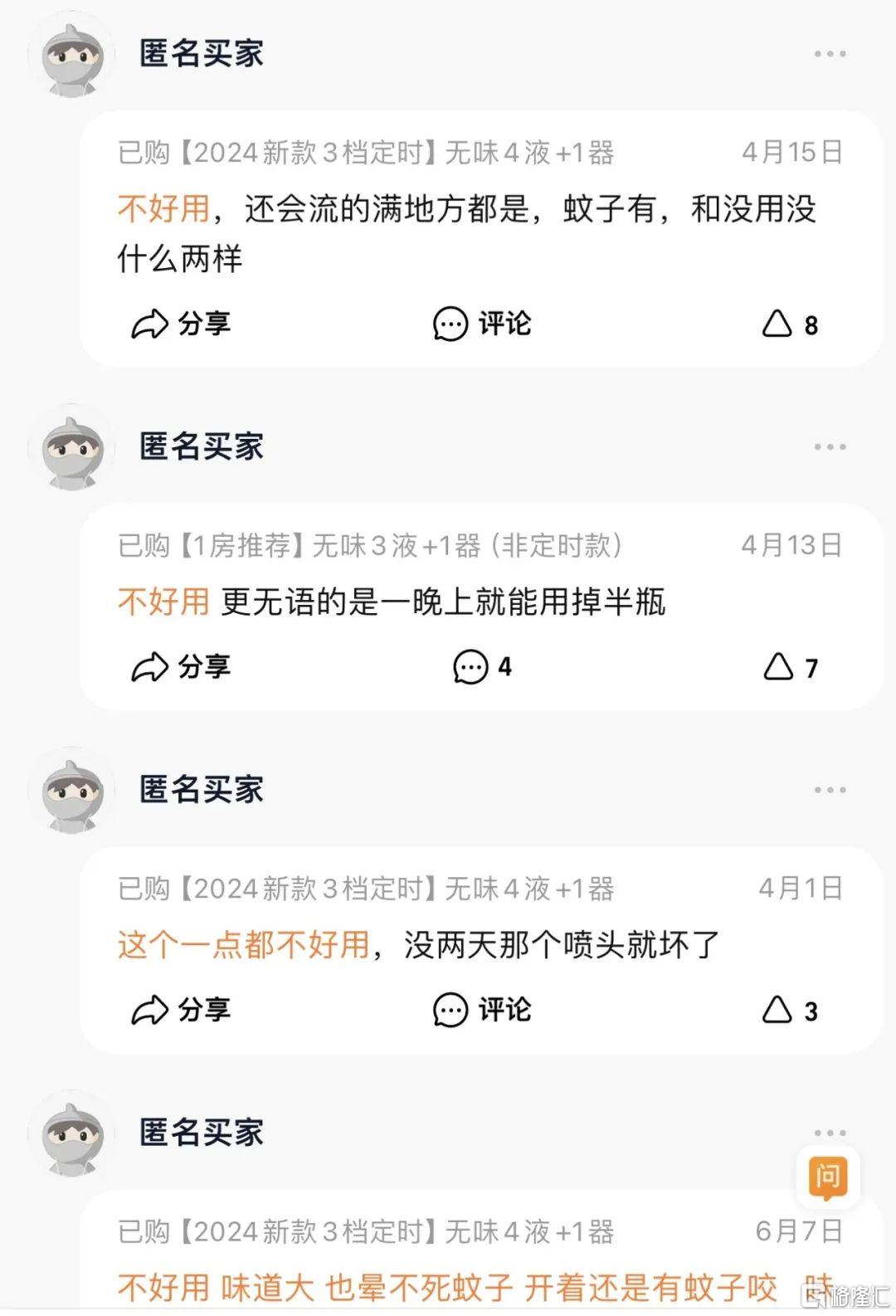
Task: Open overflow menu for the April 15 review
Action: (830, 54)
